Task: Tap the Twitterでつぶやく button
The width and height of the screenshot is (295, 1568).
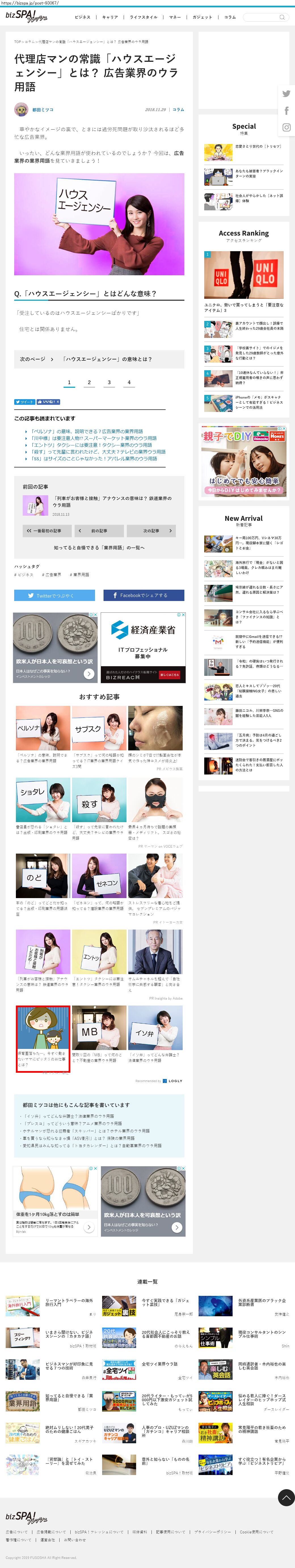Action: (x=54, y=595)
